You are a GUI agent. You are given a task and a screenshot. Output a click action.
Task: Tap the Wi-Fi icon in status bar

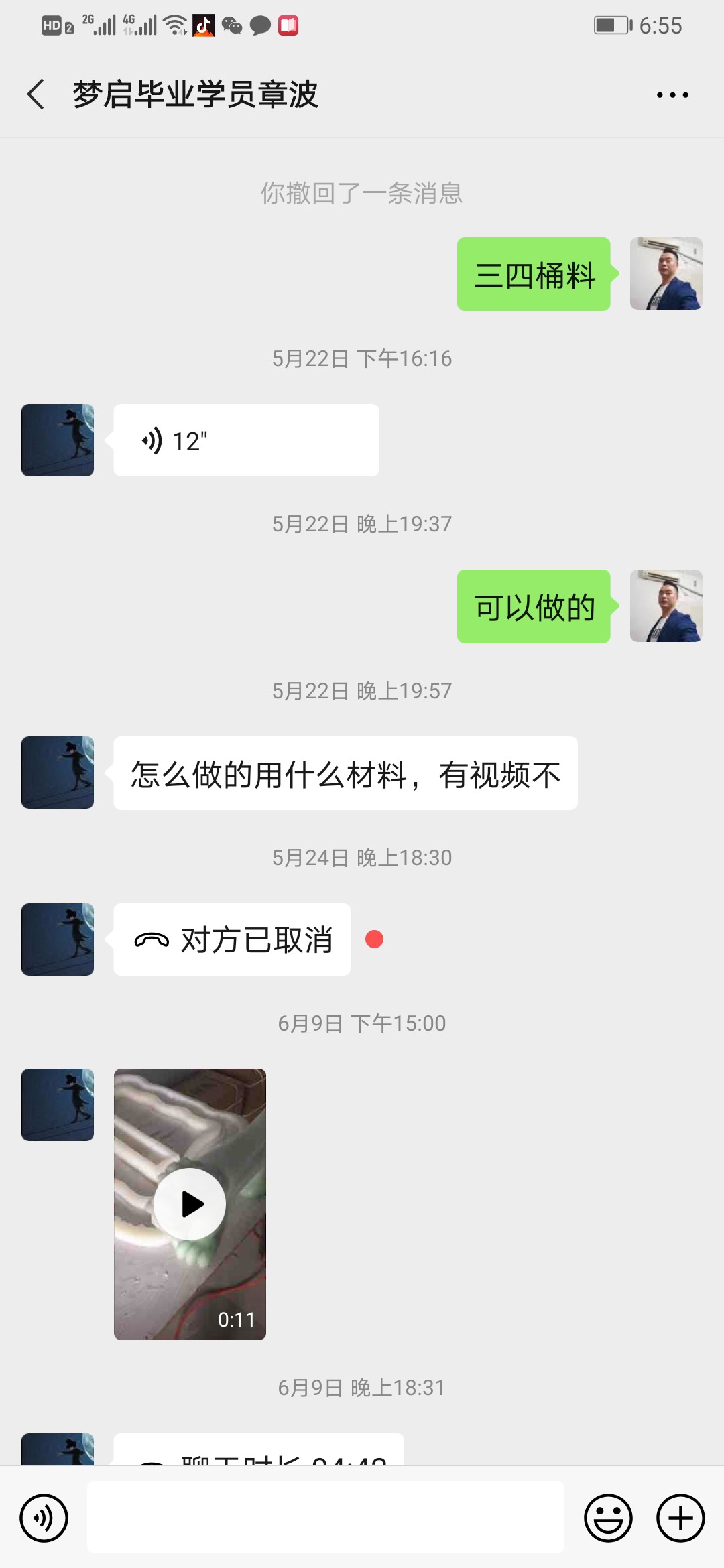coord(173,25)
